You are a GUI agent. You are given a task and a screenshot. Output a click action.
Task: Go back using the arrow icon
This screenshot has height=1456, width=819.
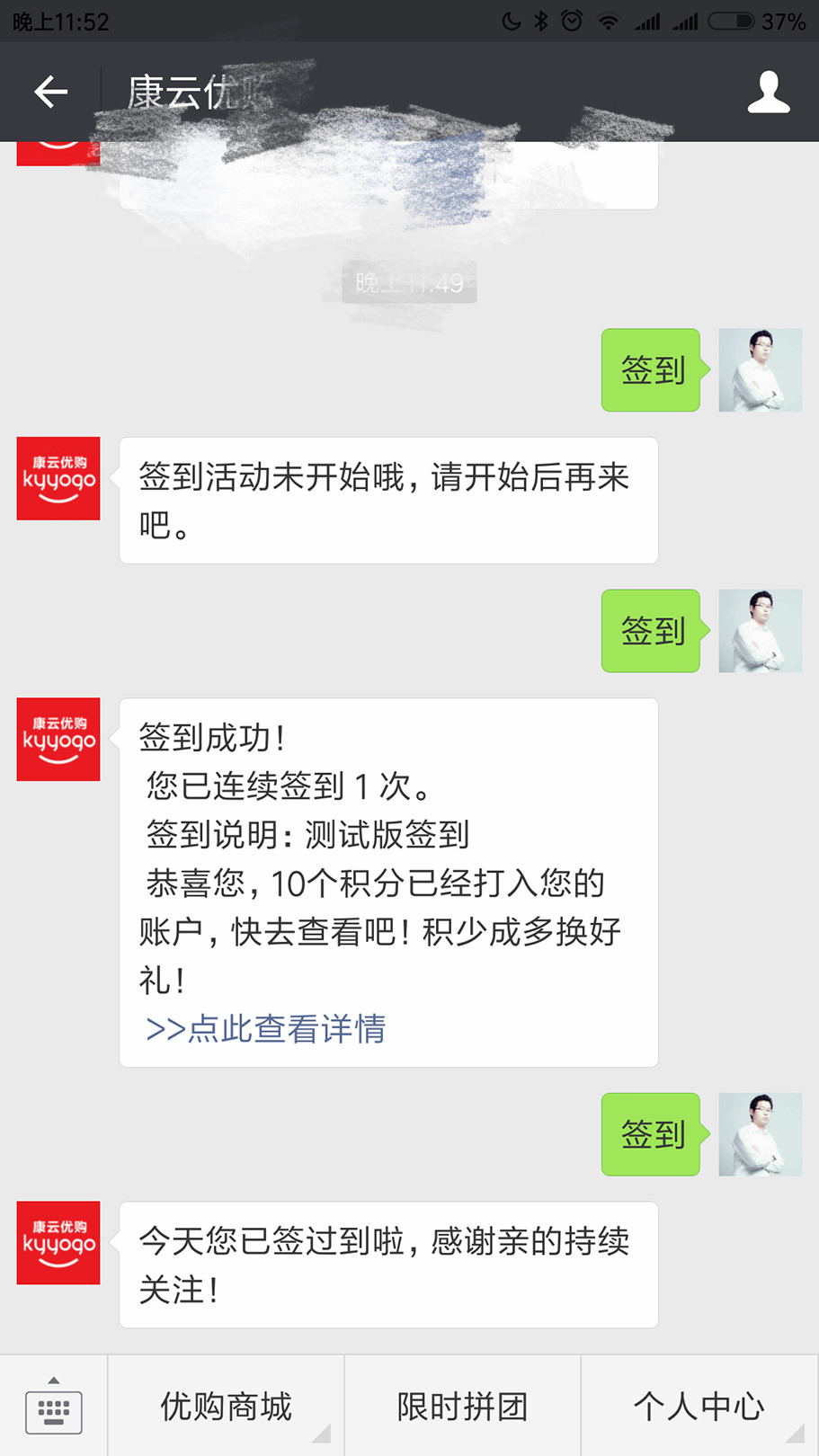tap(50, 92)
